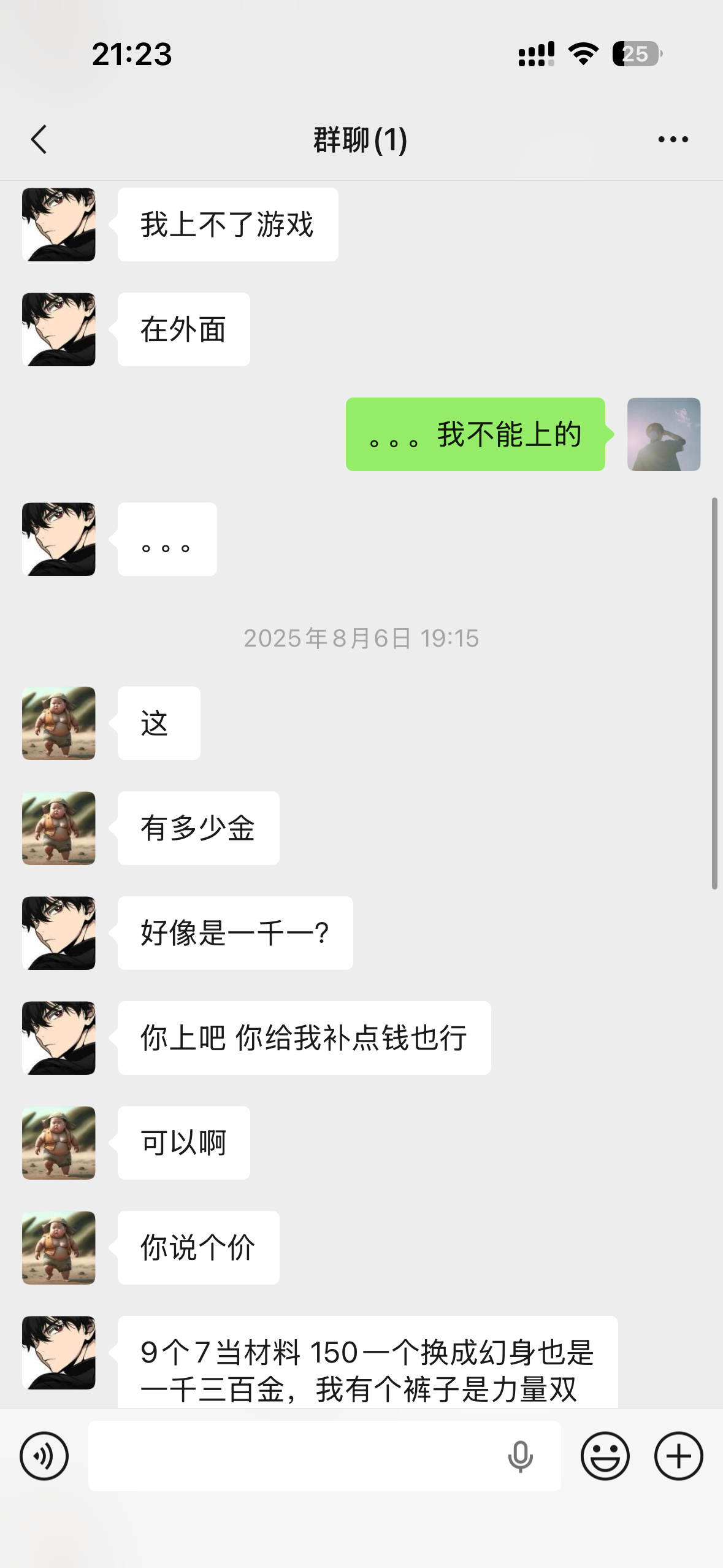
Task: Tap the avatar beside "好像是一千一?"
Action: click(x=59, y=933)
